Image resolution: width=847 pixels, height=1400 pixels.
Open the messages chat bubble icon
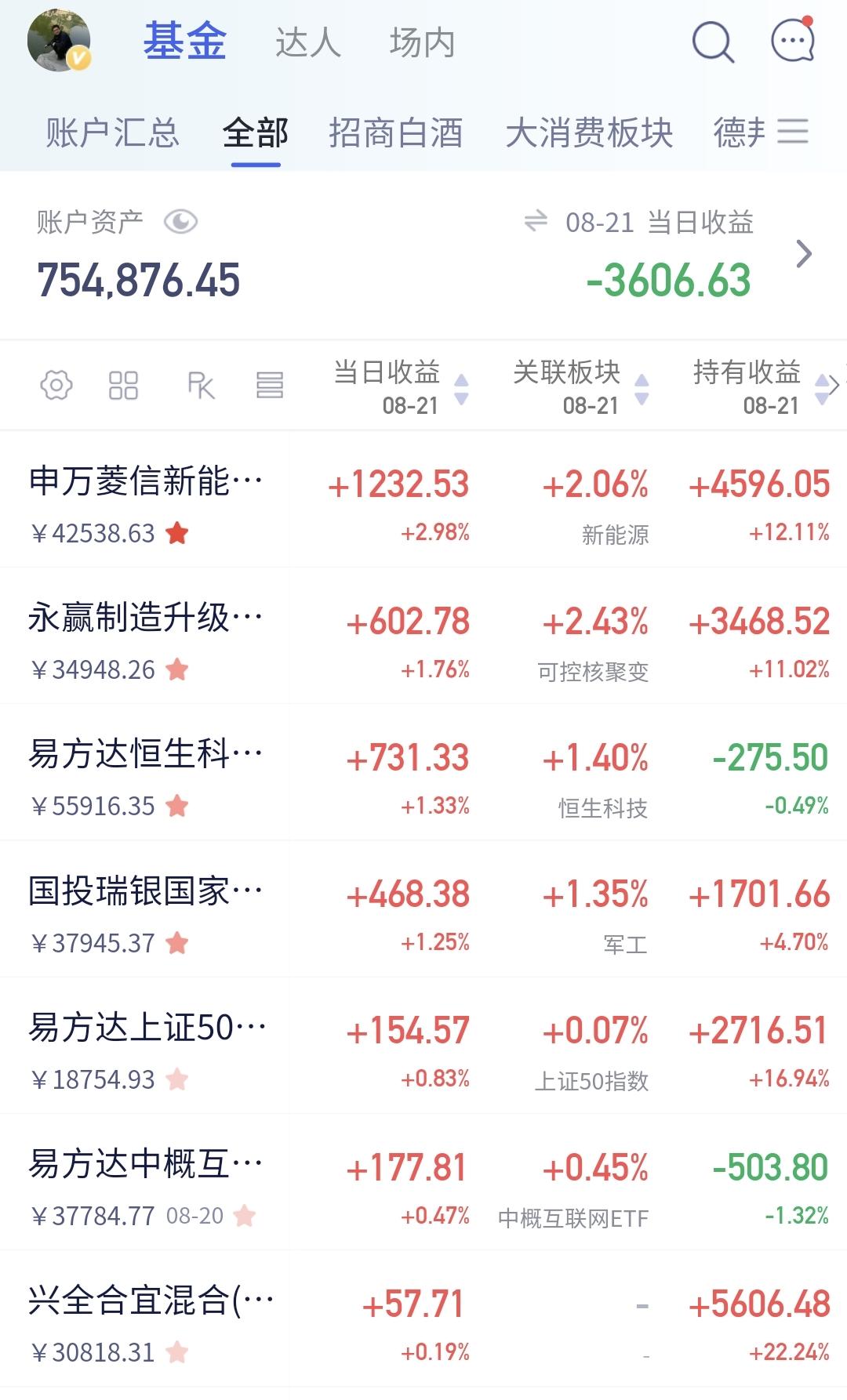[793, 39]
